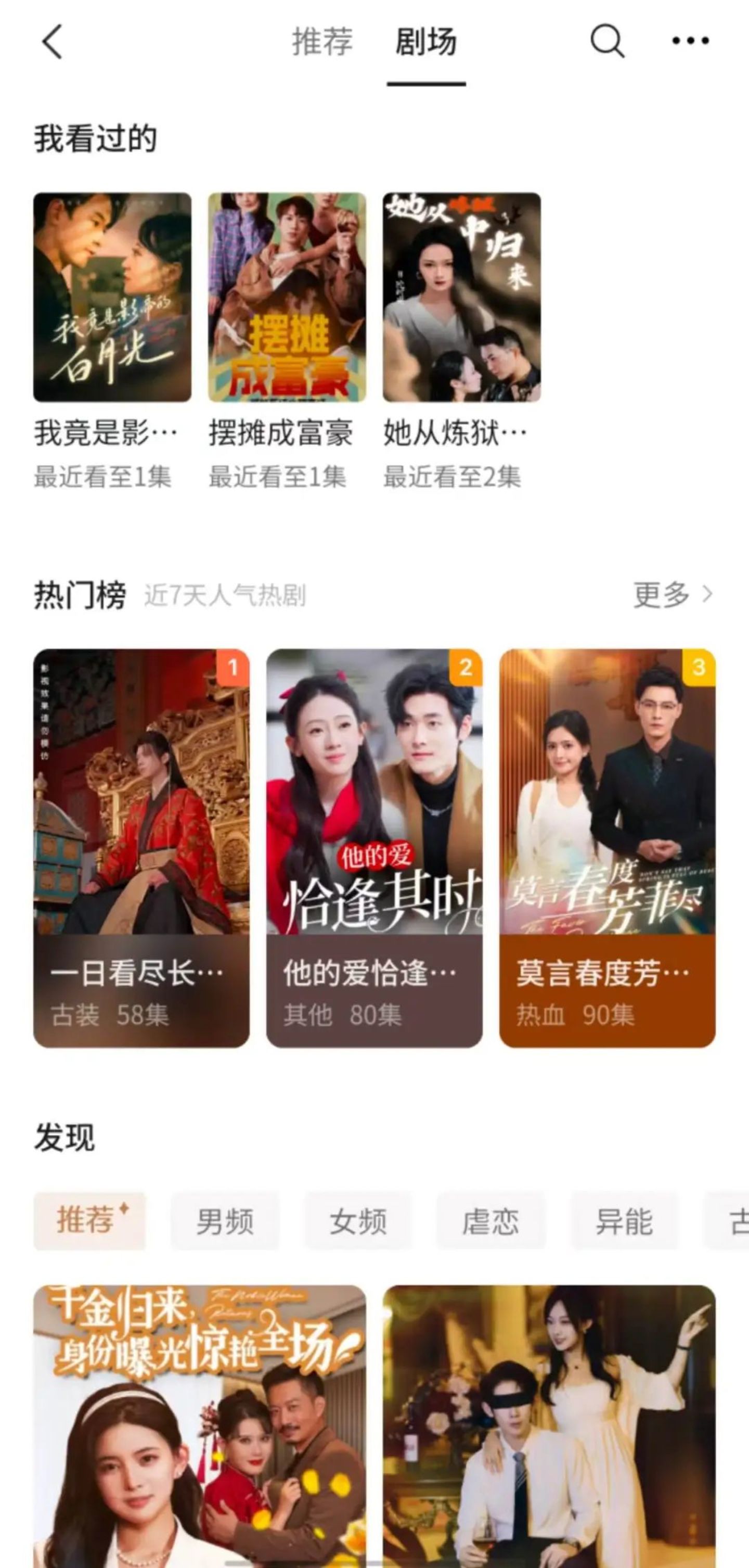Open rank 1 drama 一日看尽长…
749x1568 pixels.
[x=141, y=847]
